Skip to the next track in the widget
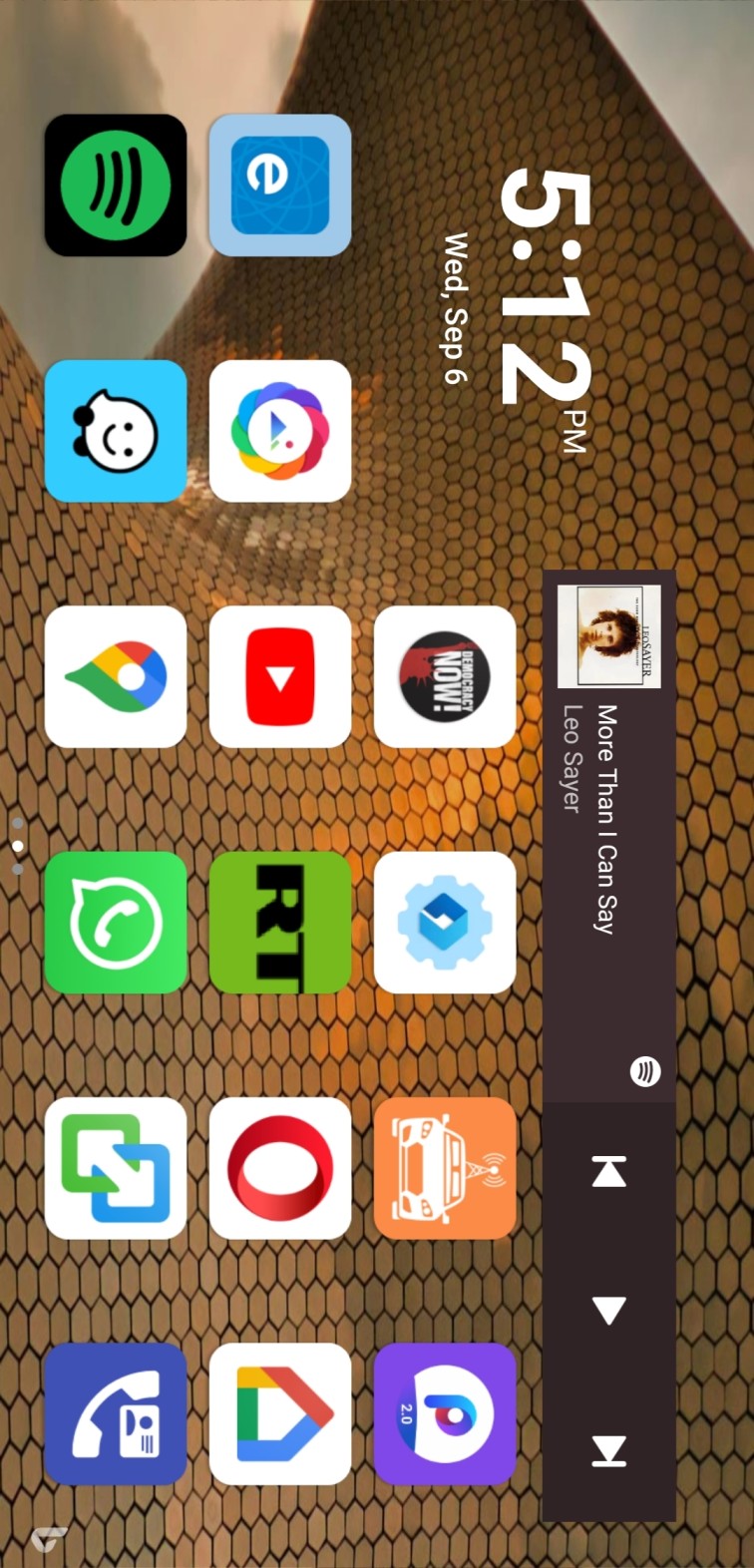Screen dimensions: 754x1568 tap(609, 1451)
